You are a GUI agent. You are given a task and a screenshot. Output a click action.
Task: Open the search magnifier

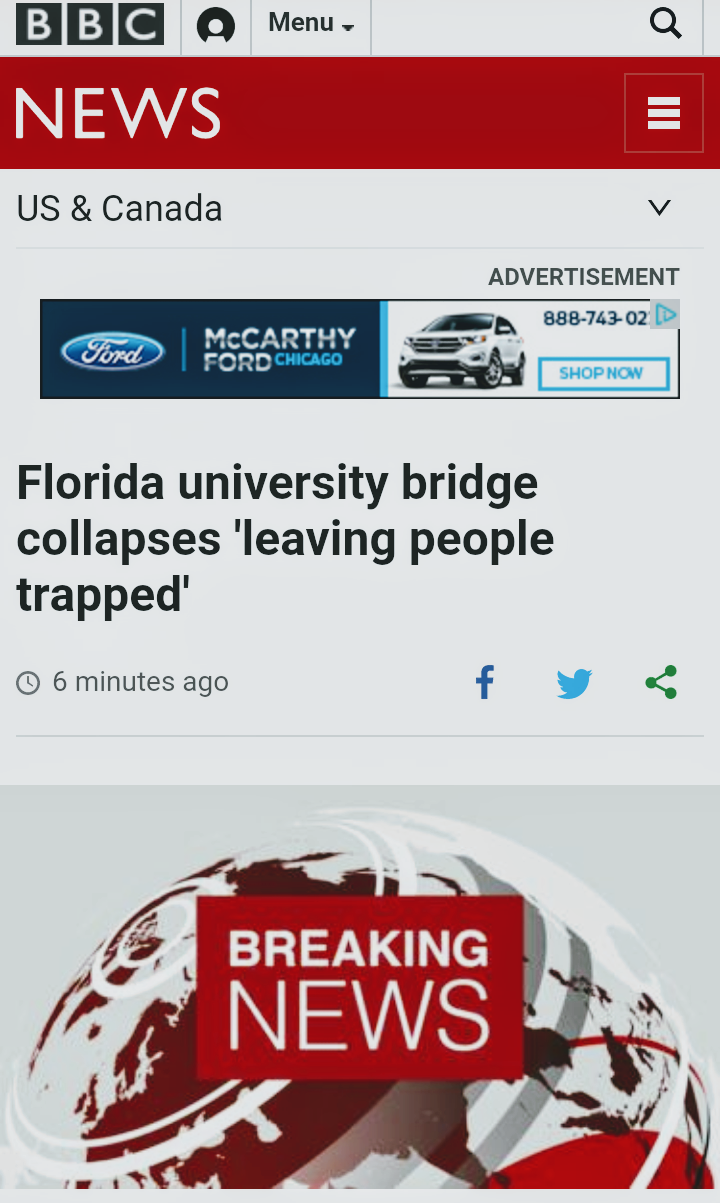click(665, 23)
